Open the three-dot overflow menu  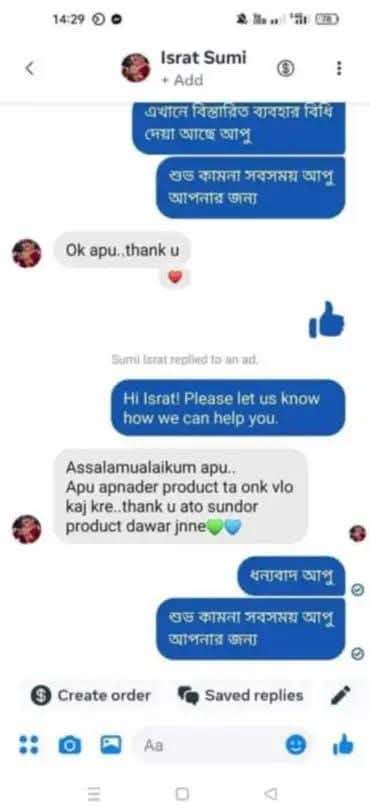339,68
